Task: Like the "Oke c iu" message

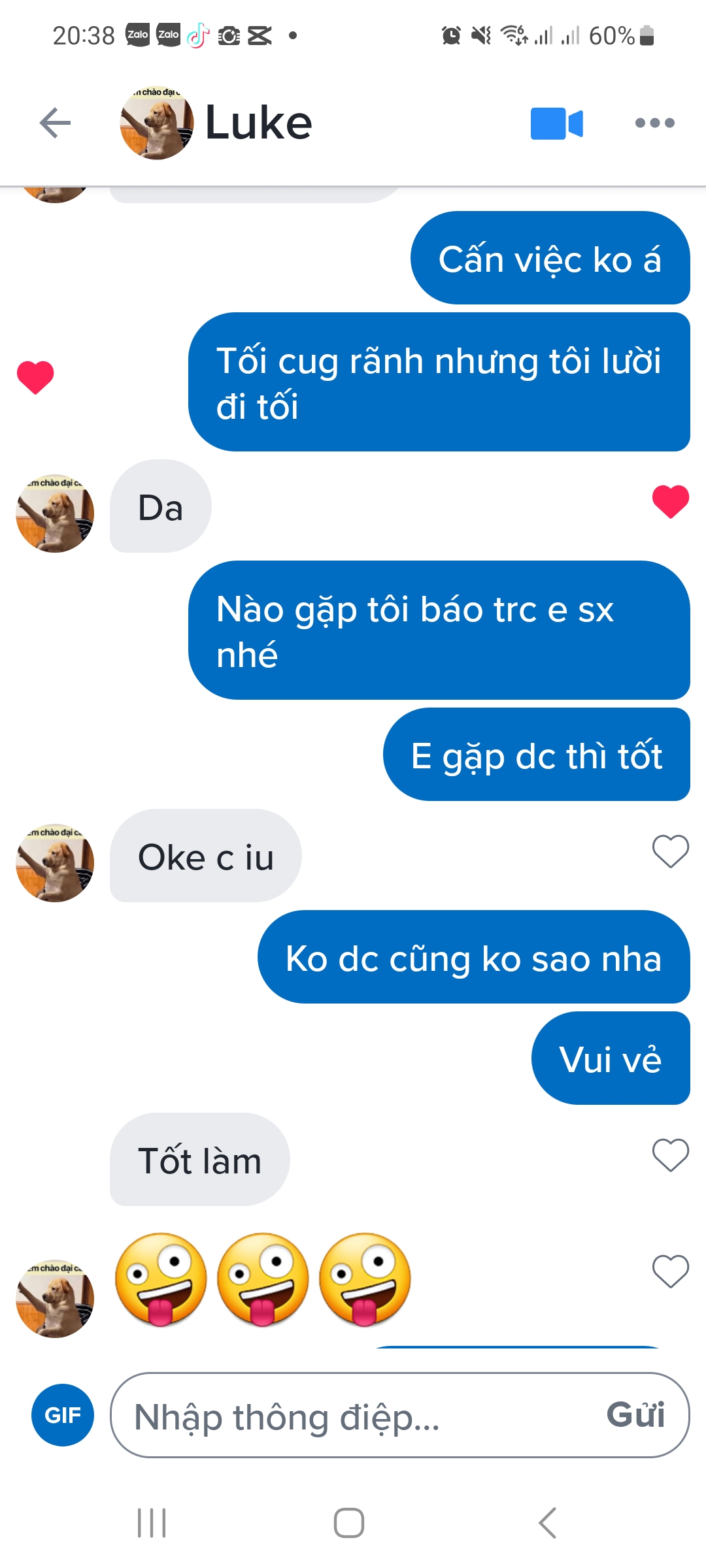Action: pyautogui.click(x=670, y=851)
